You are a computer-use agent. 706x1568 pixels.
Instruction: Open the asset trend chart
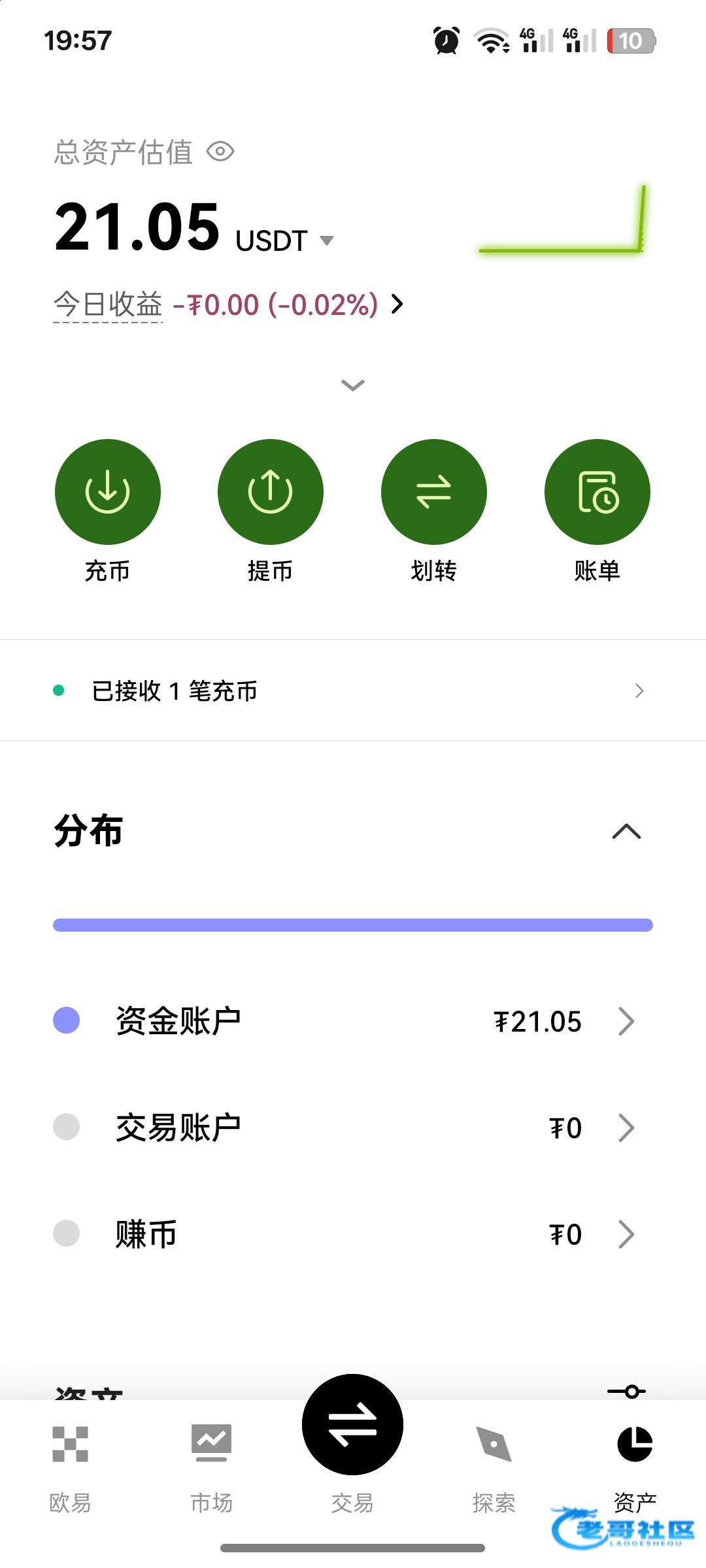563,220
